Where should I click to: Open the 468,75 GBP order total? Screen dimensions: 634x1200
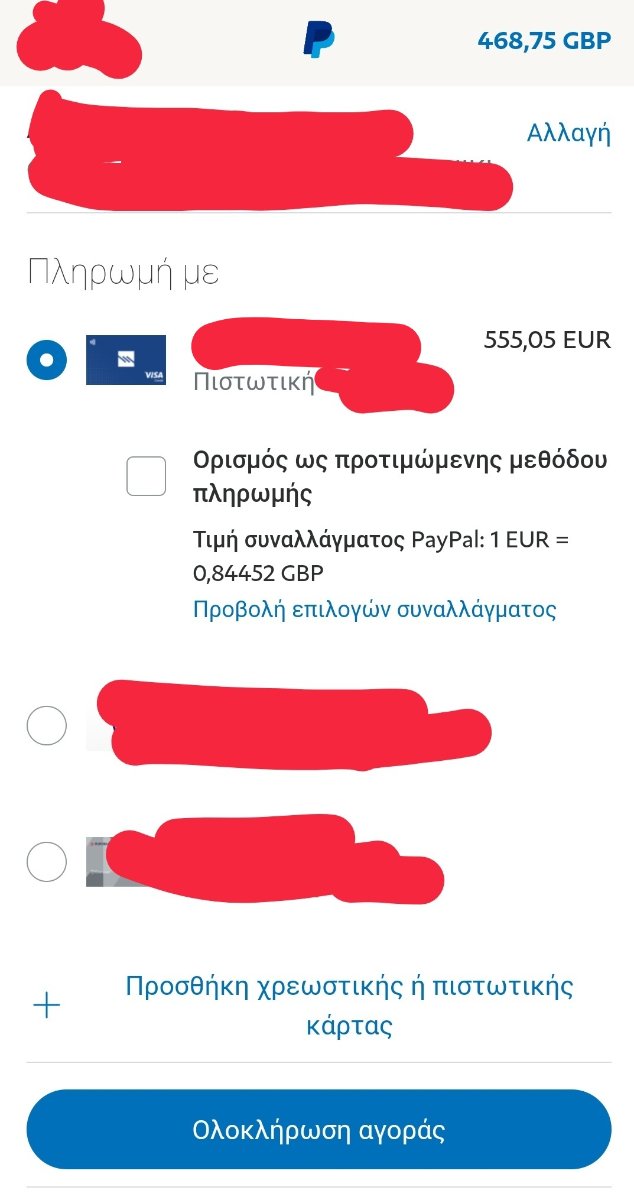[x=544, y=41]
